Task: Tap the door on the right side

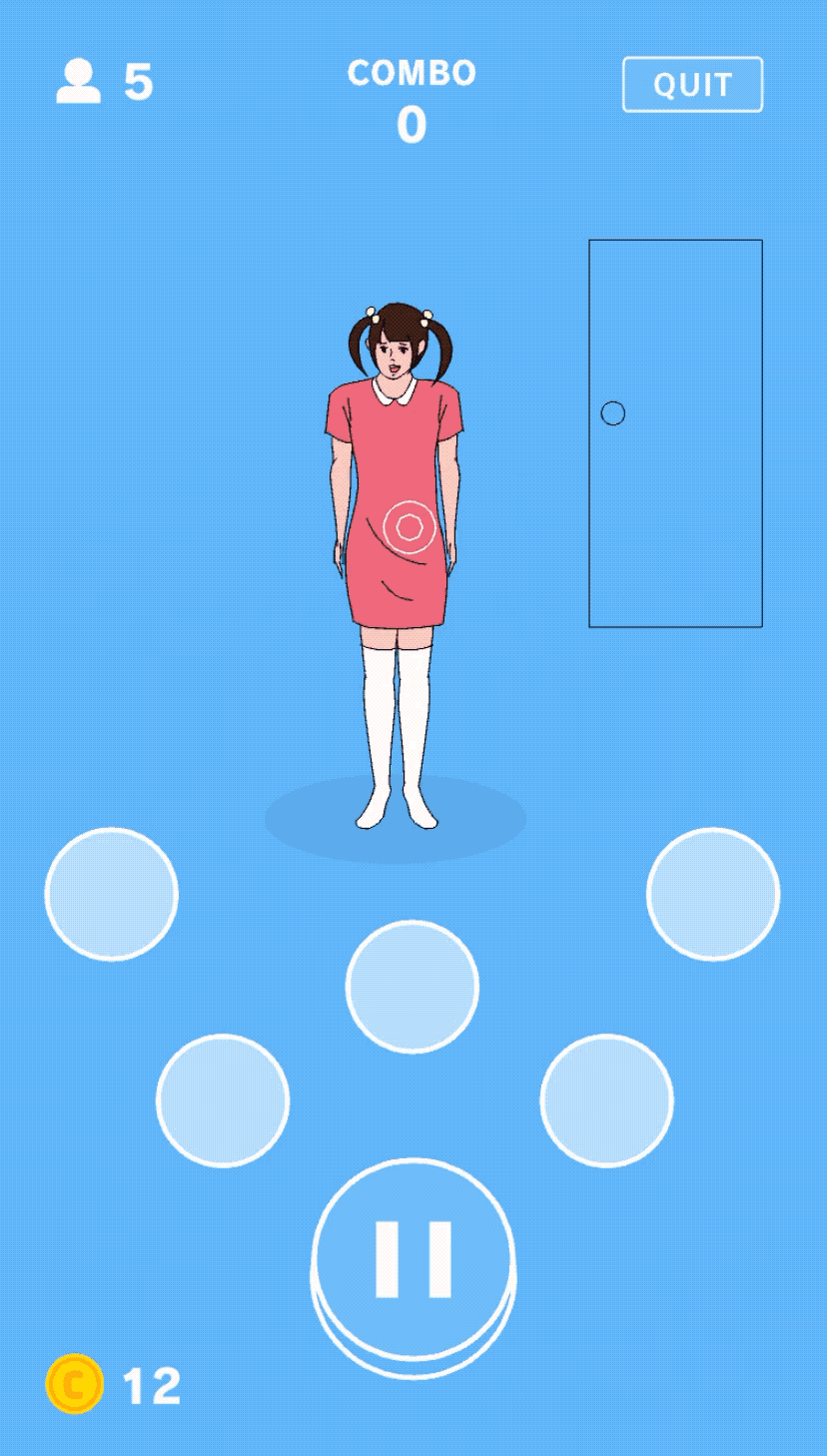Action: click(675, 429)
